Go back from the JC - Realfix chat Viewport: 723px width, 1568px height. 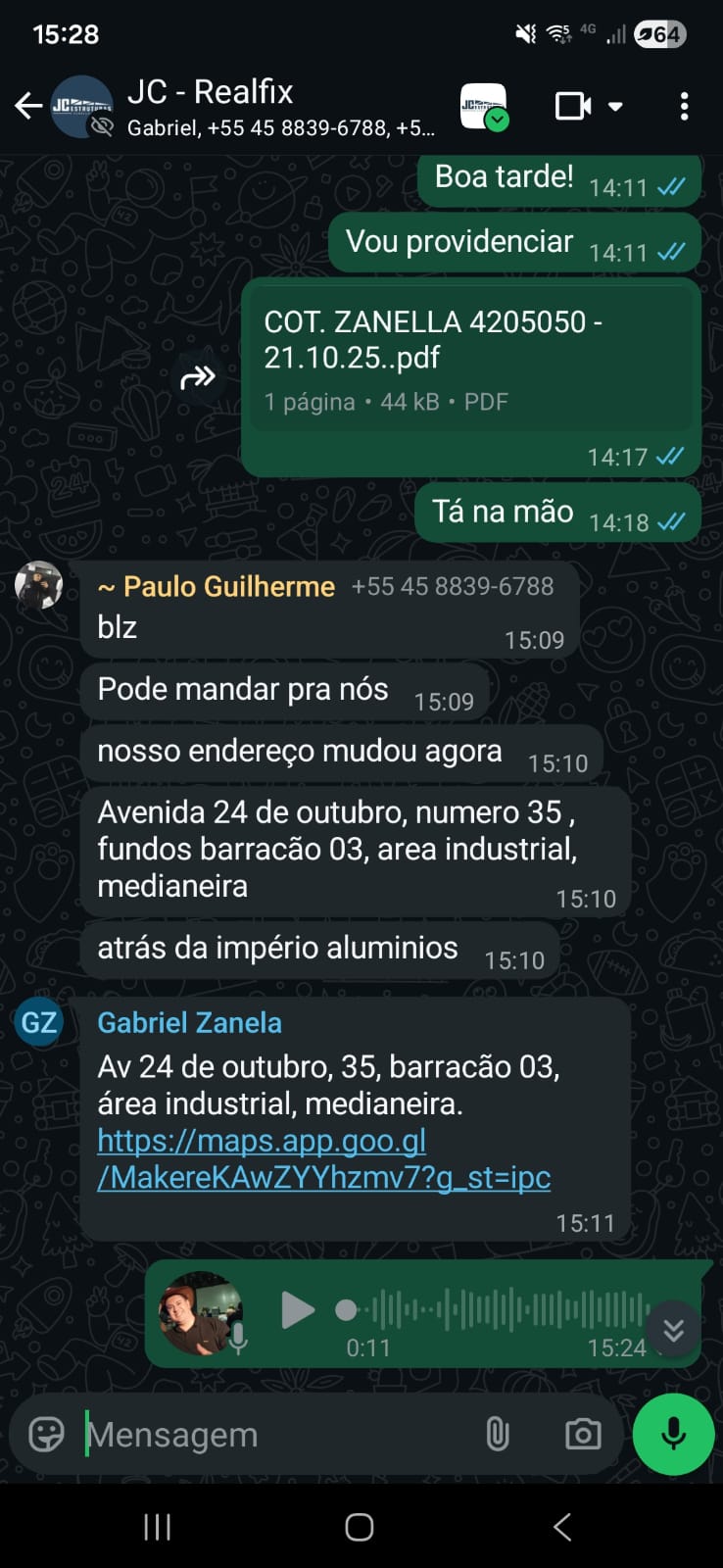tap(28, 106)
